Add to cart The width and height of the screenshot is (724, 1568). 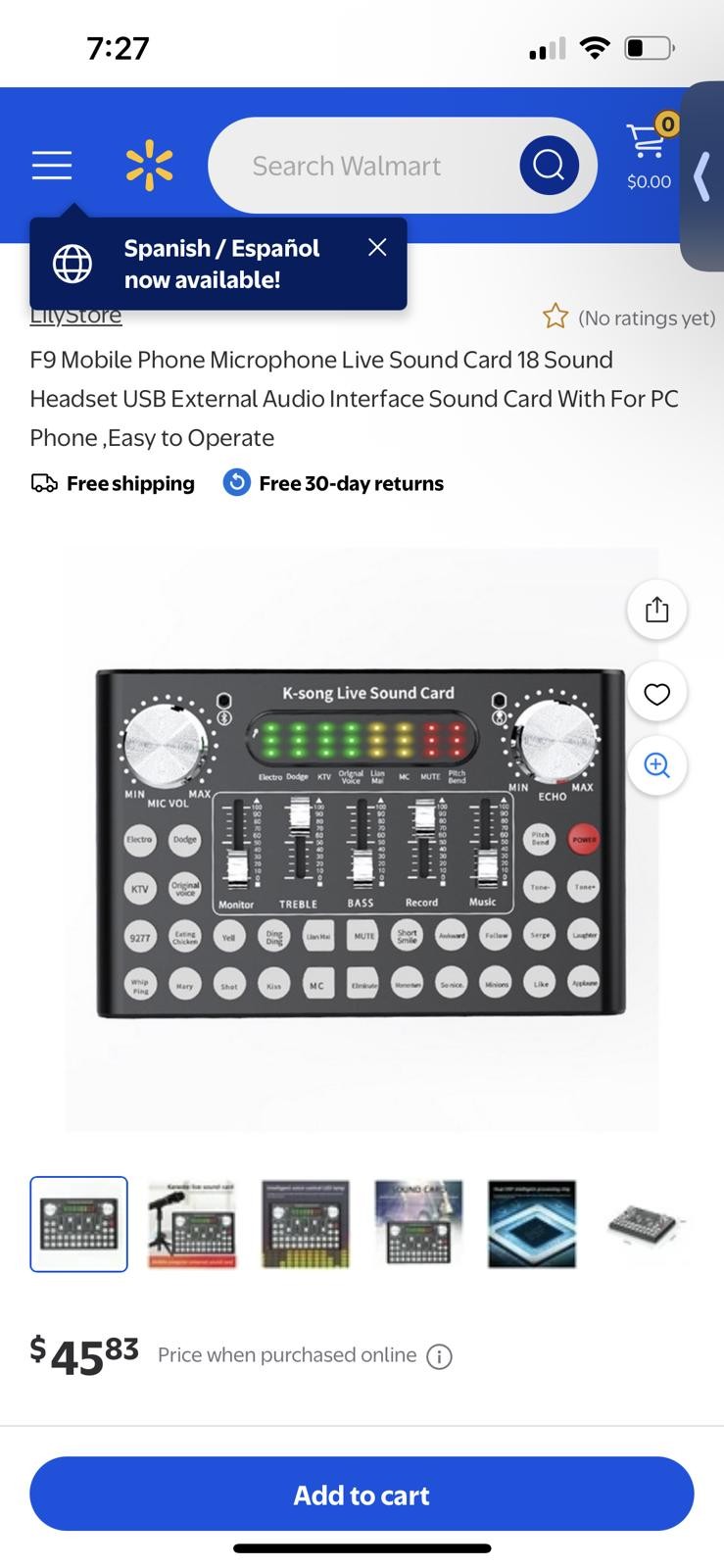(362, 1494)
